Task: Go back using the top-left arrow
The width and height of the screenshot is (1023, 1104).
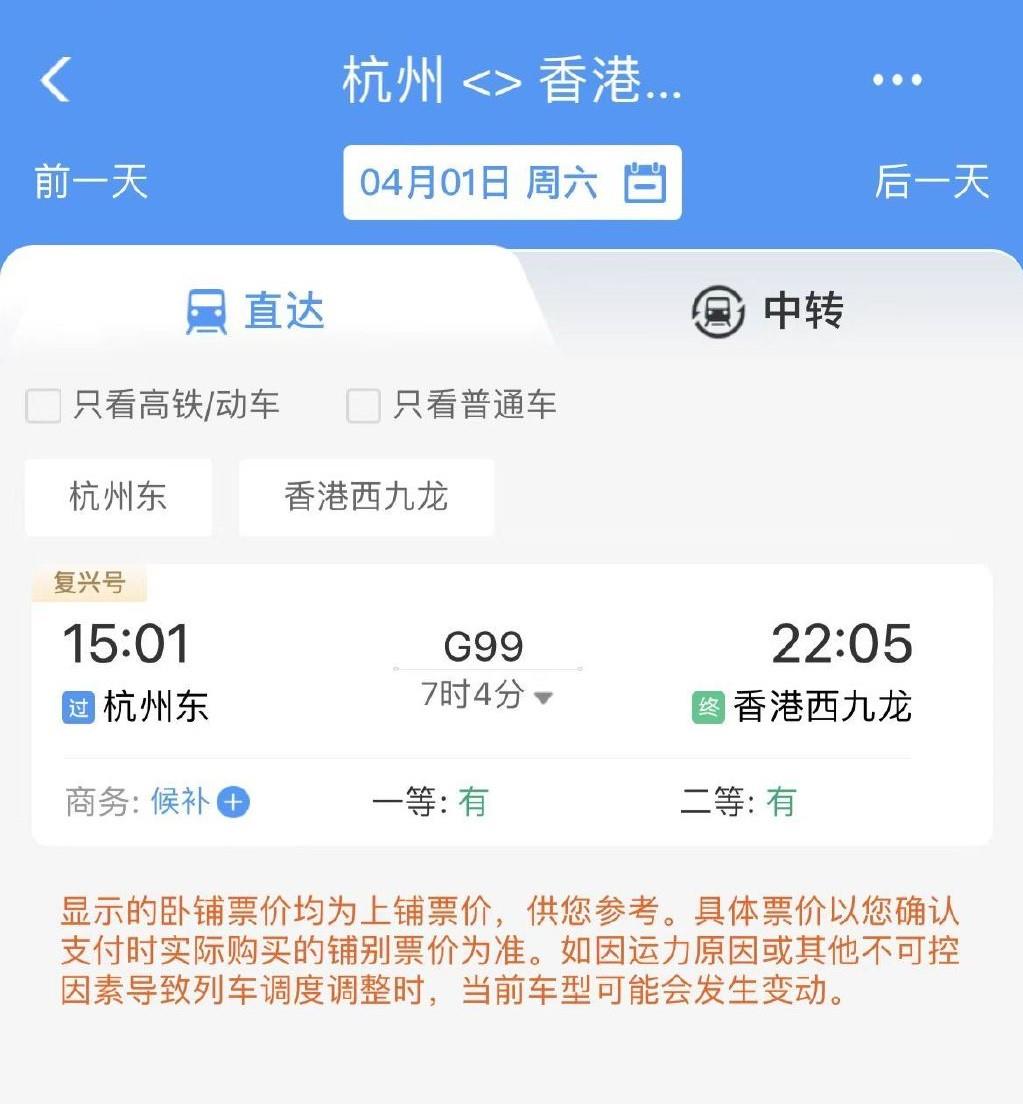Action: point(56,80)
